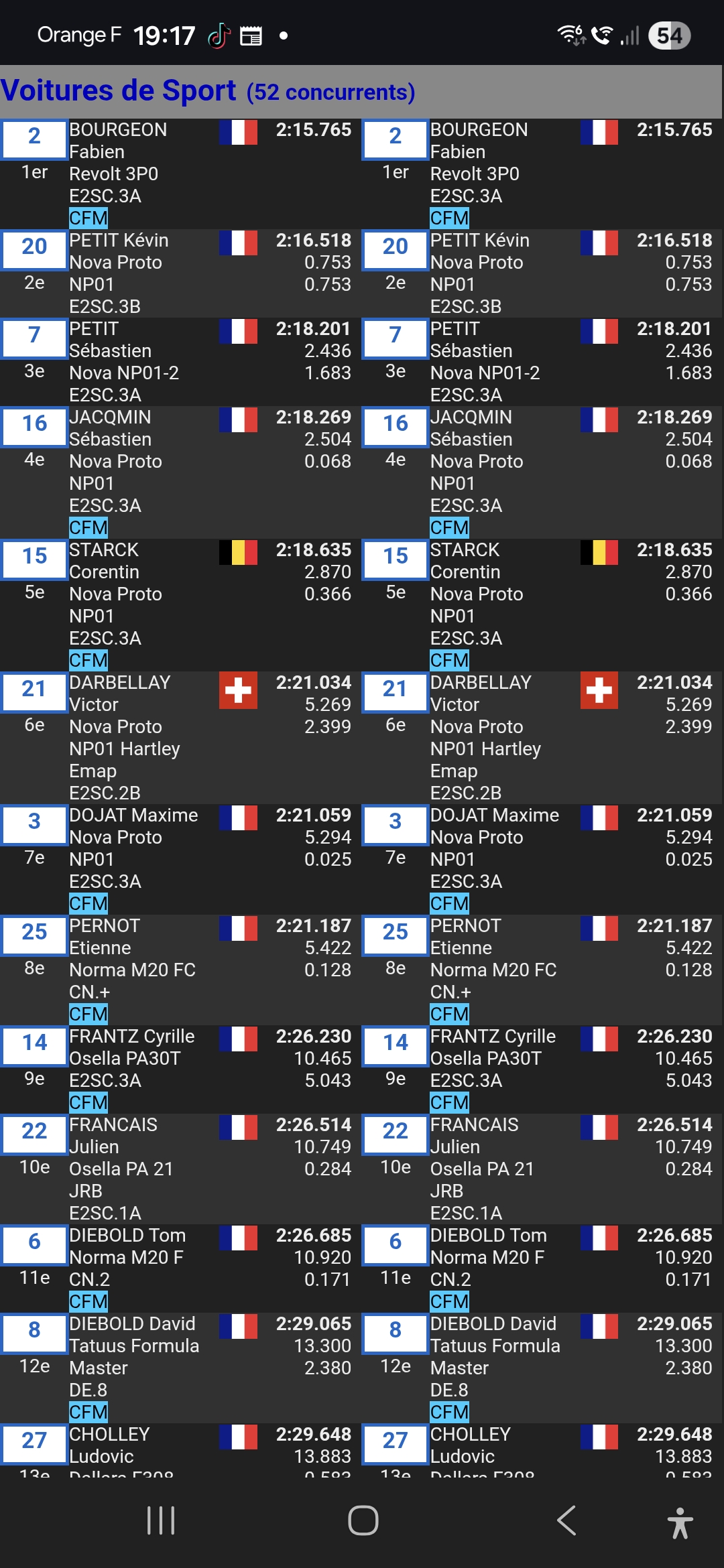Open the recent apps overview
Viewport: 724px width, 1568px height.
coord(161,1520)
